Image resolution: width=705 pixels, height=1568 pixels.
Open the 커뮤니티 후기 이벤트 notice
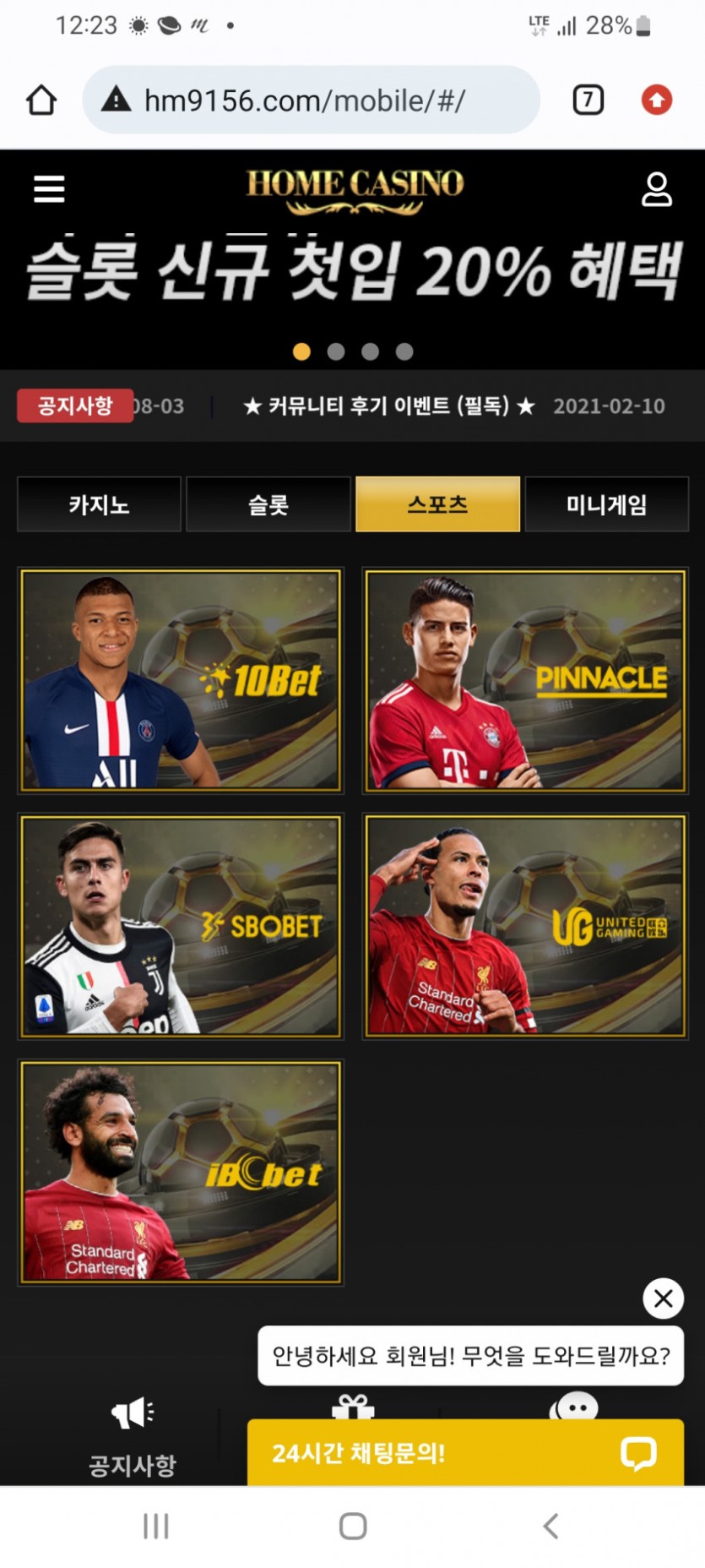click(388, 406)
